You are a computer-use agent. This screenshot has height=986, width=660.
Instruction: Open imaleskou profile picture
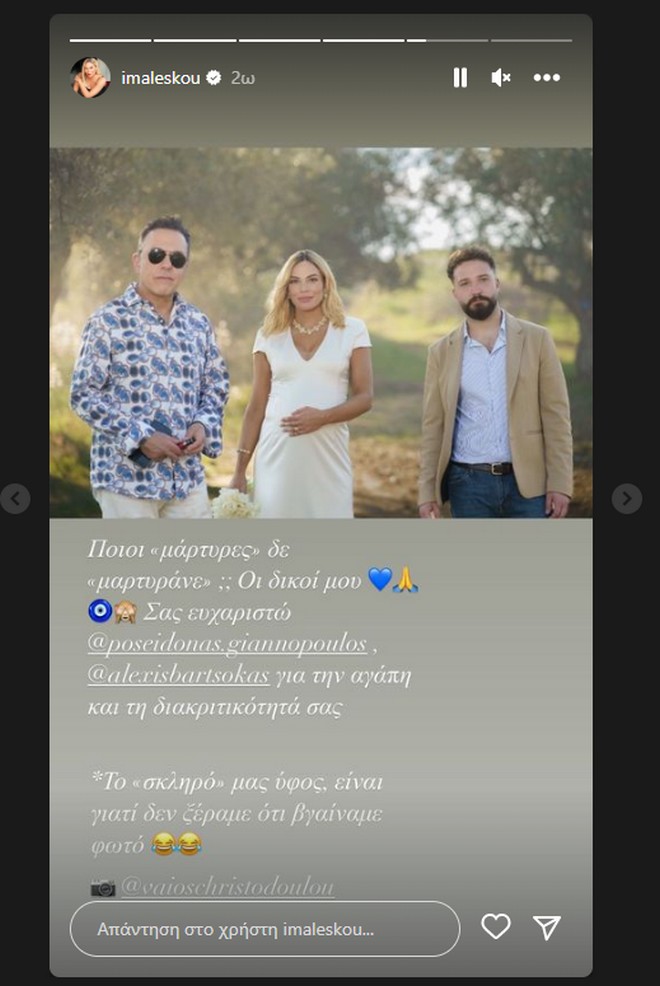(90, 78)
